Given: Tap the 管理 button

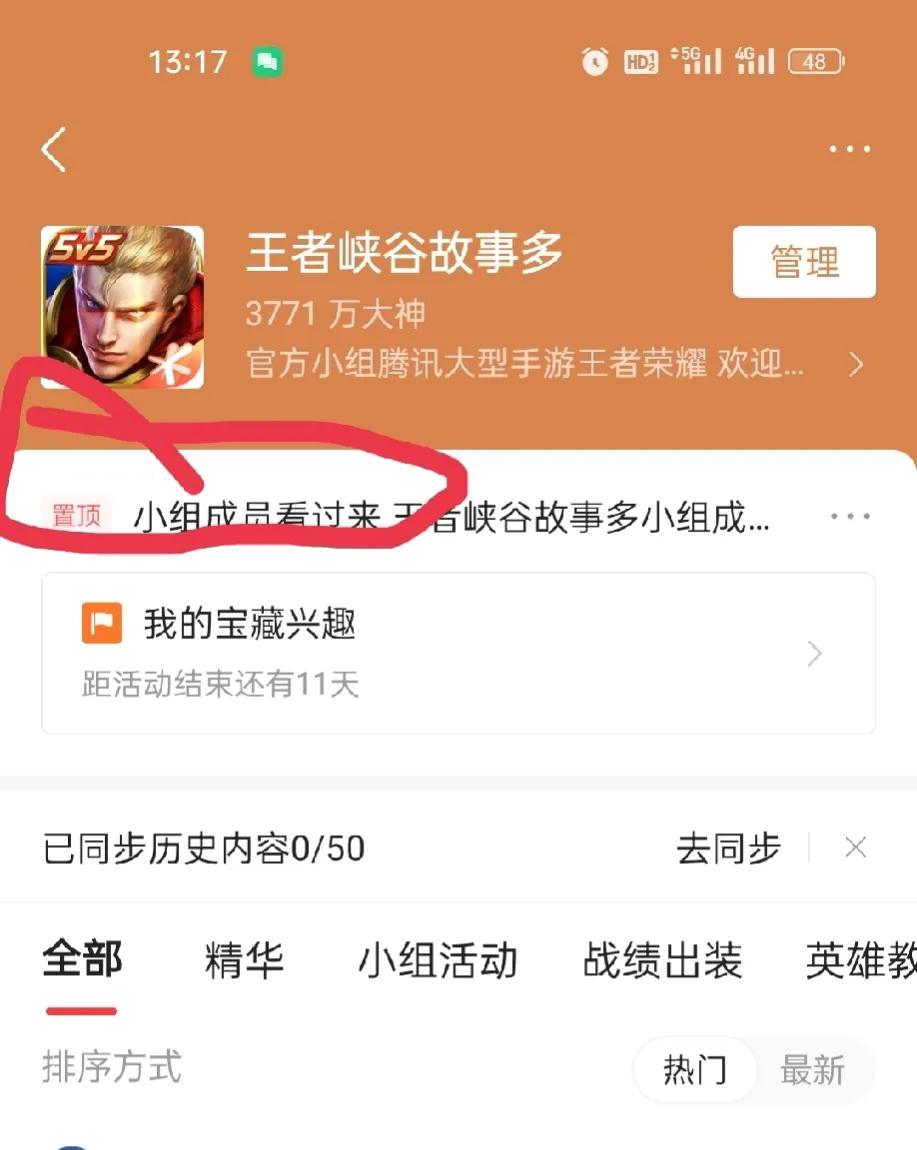Looking at the screenshot, I should [x=804, y=262].
